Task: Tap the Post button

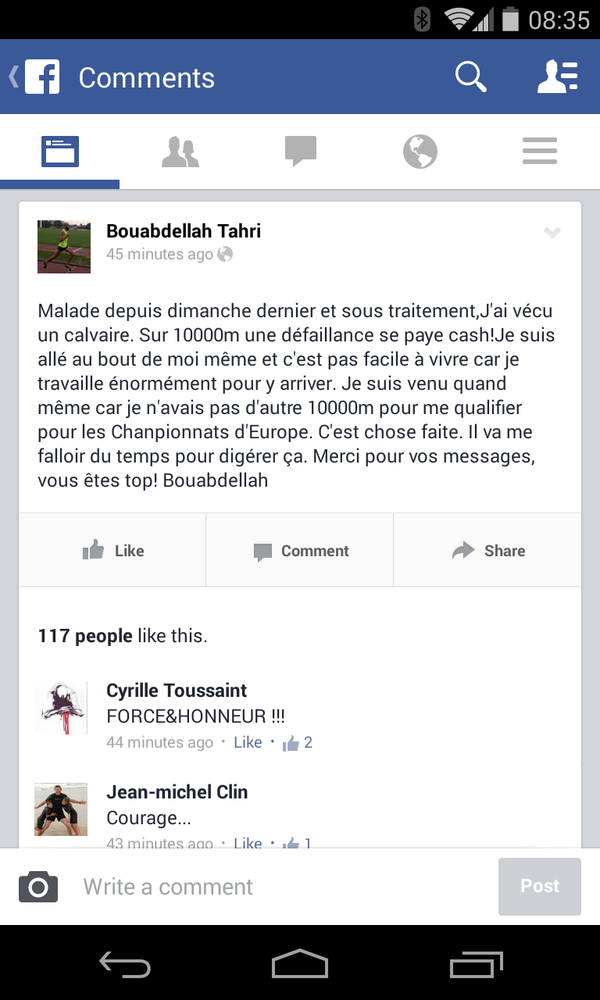Action: pyautogui.click(x=539, y=886)
